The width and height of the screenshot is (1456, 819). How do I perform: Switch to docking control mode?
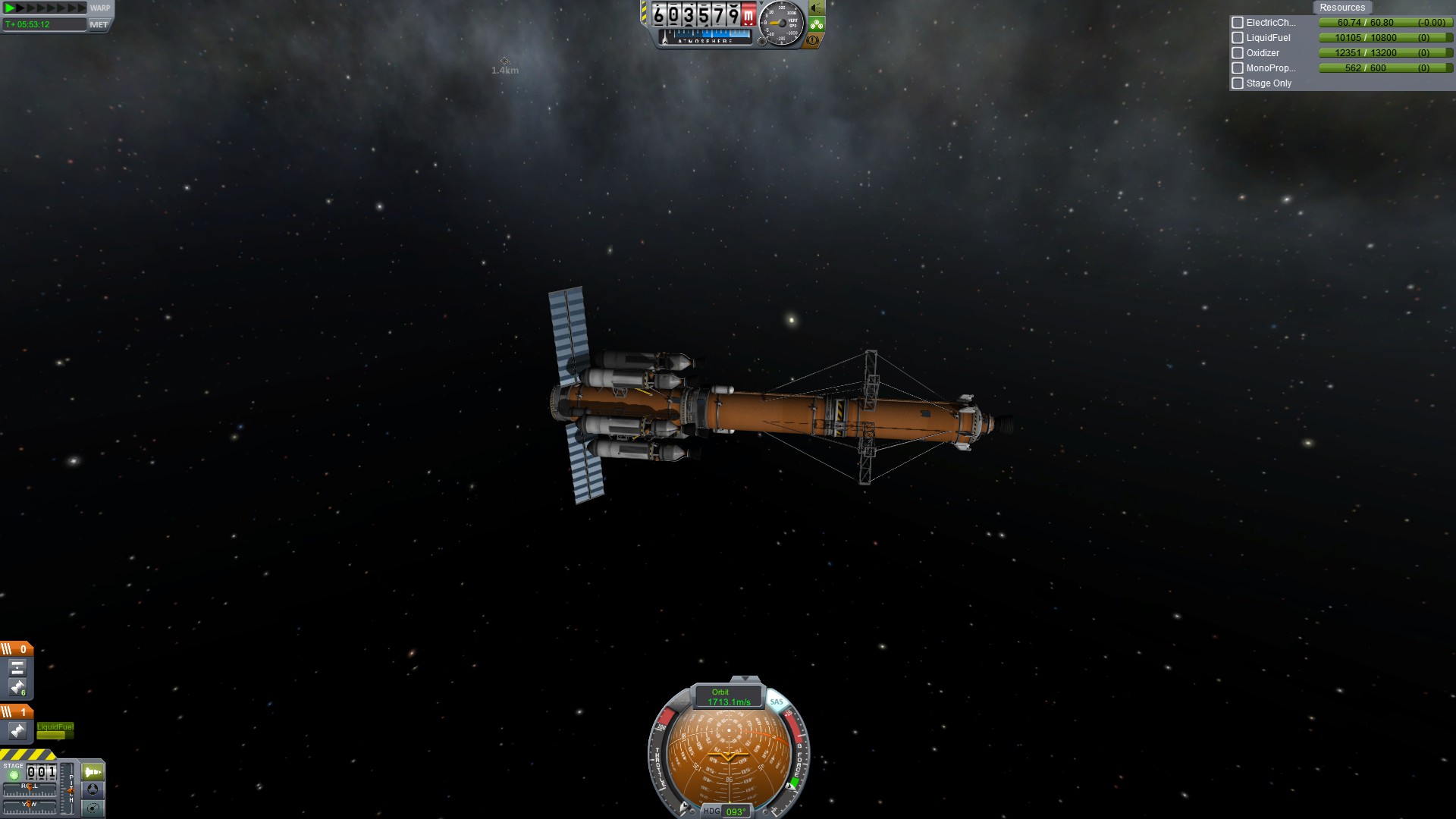tap(93, 789)
